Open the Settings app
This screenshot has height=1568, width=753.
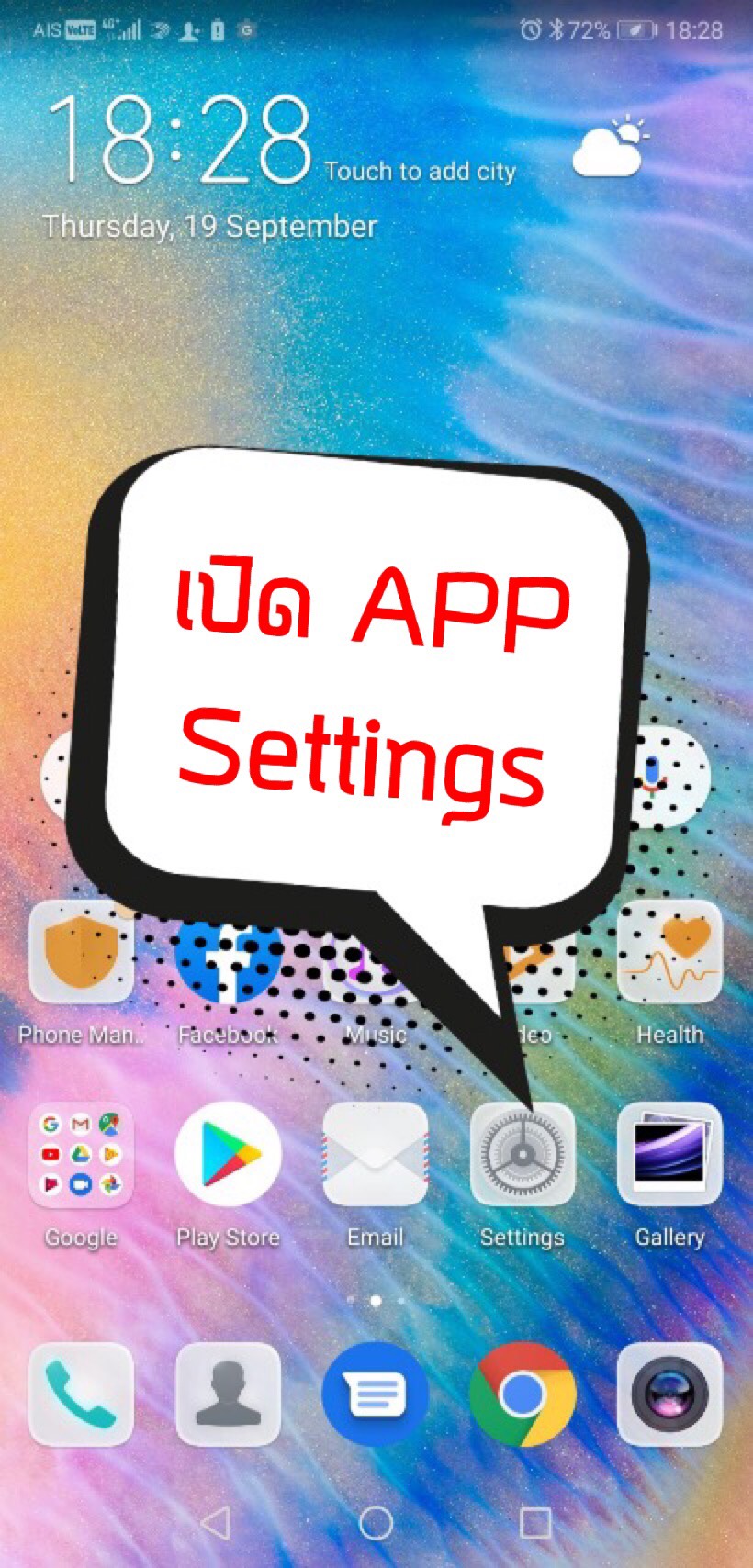522,1155
